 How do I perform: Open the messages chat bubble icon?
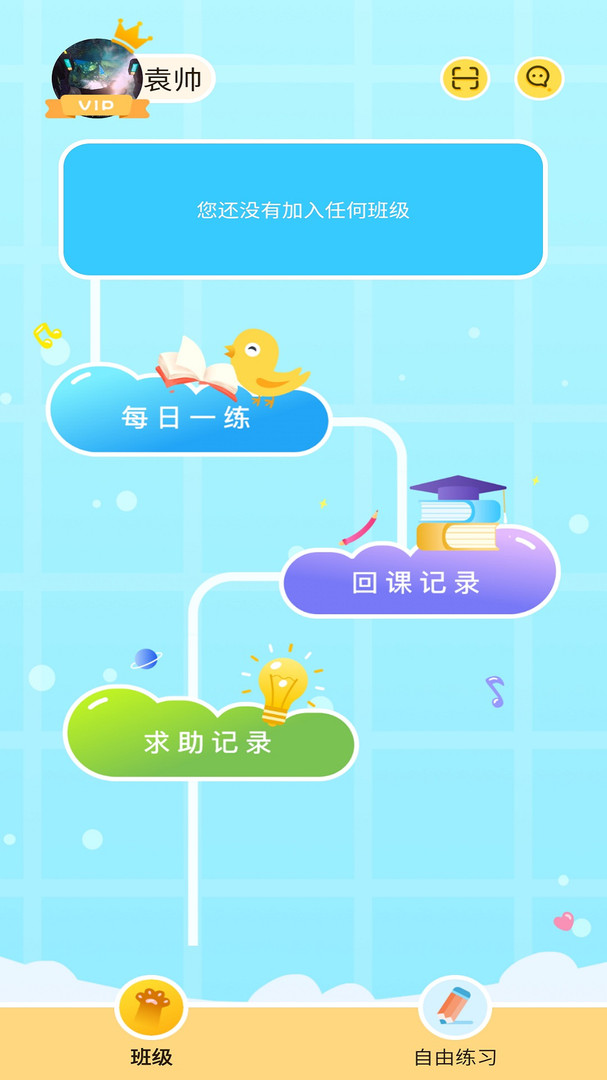539,78
